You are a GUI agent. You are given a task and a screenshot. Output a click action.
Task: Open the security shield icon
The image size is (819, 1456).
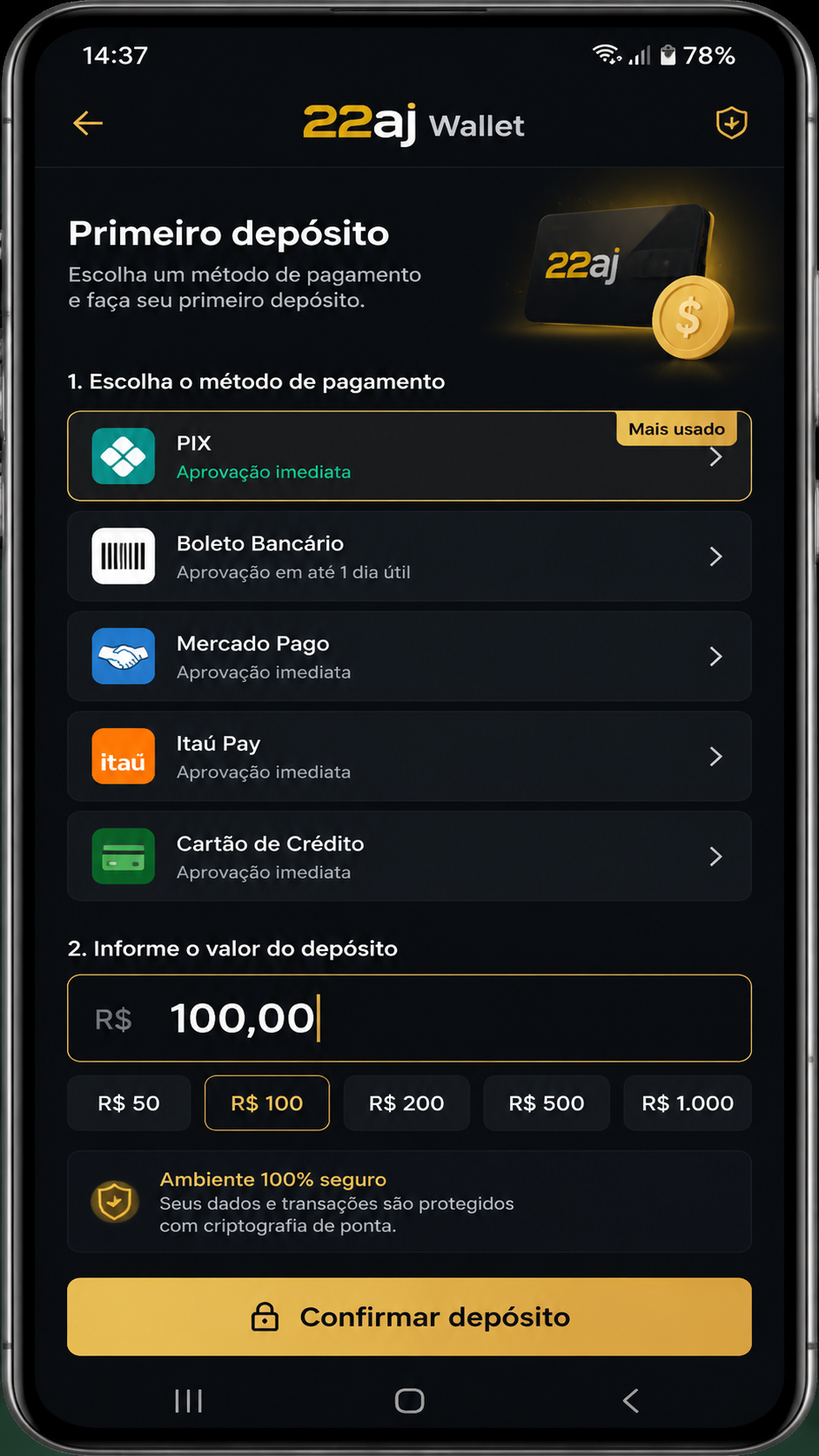pos(731,123)
